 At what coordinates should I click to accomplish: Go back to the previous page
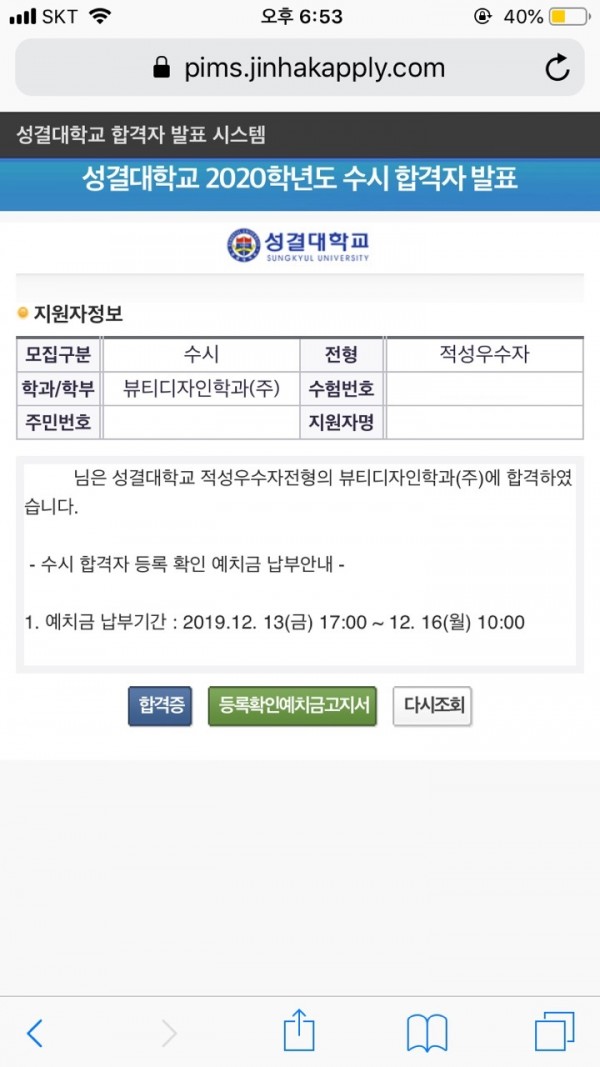pyautogui.click(x=35, y=1032)
